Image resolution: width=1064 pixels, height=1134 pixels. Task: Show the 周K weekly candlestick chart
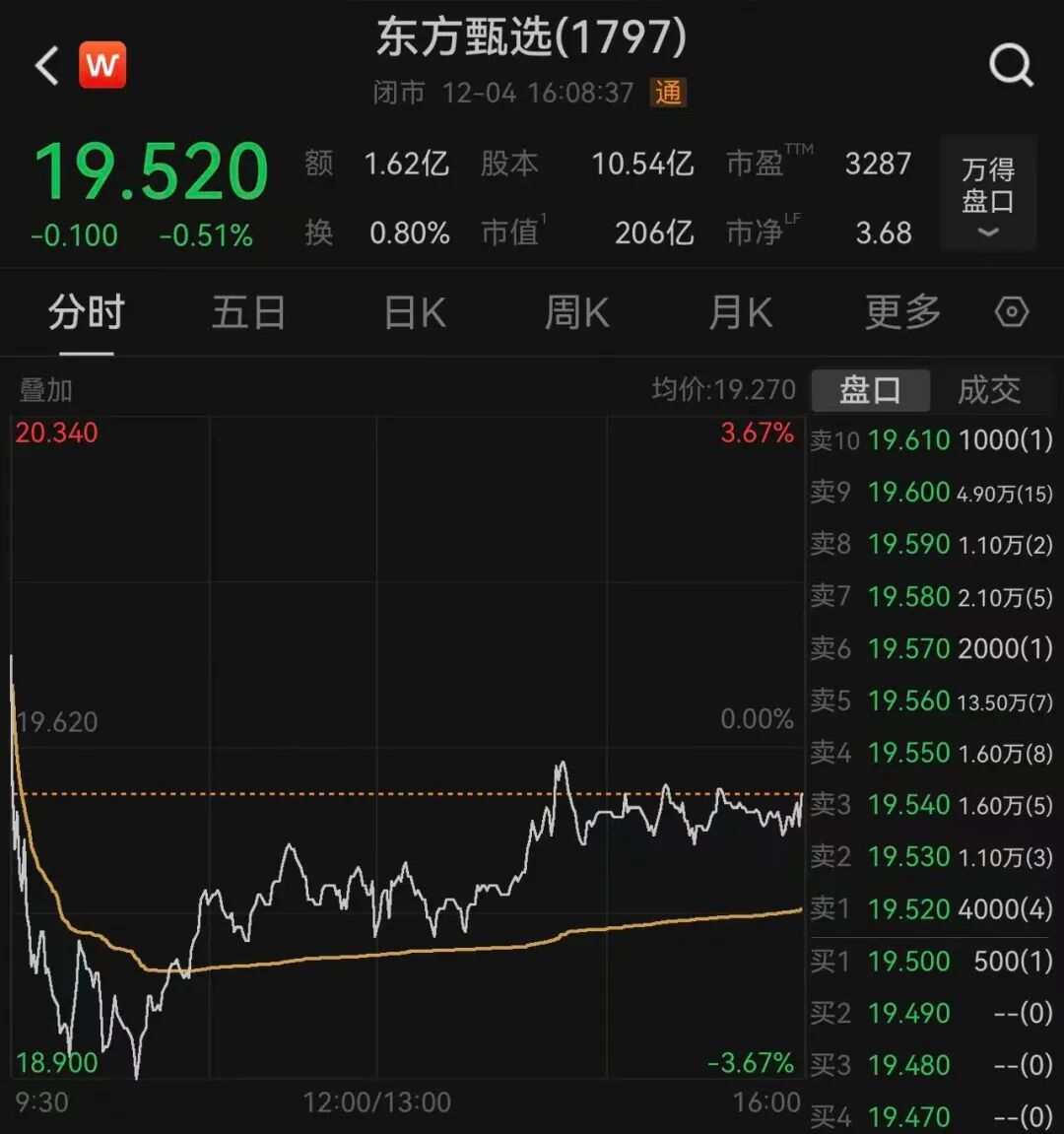(577, 313)
